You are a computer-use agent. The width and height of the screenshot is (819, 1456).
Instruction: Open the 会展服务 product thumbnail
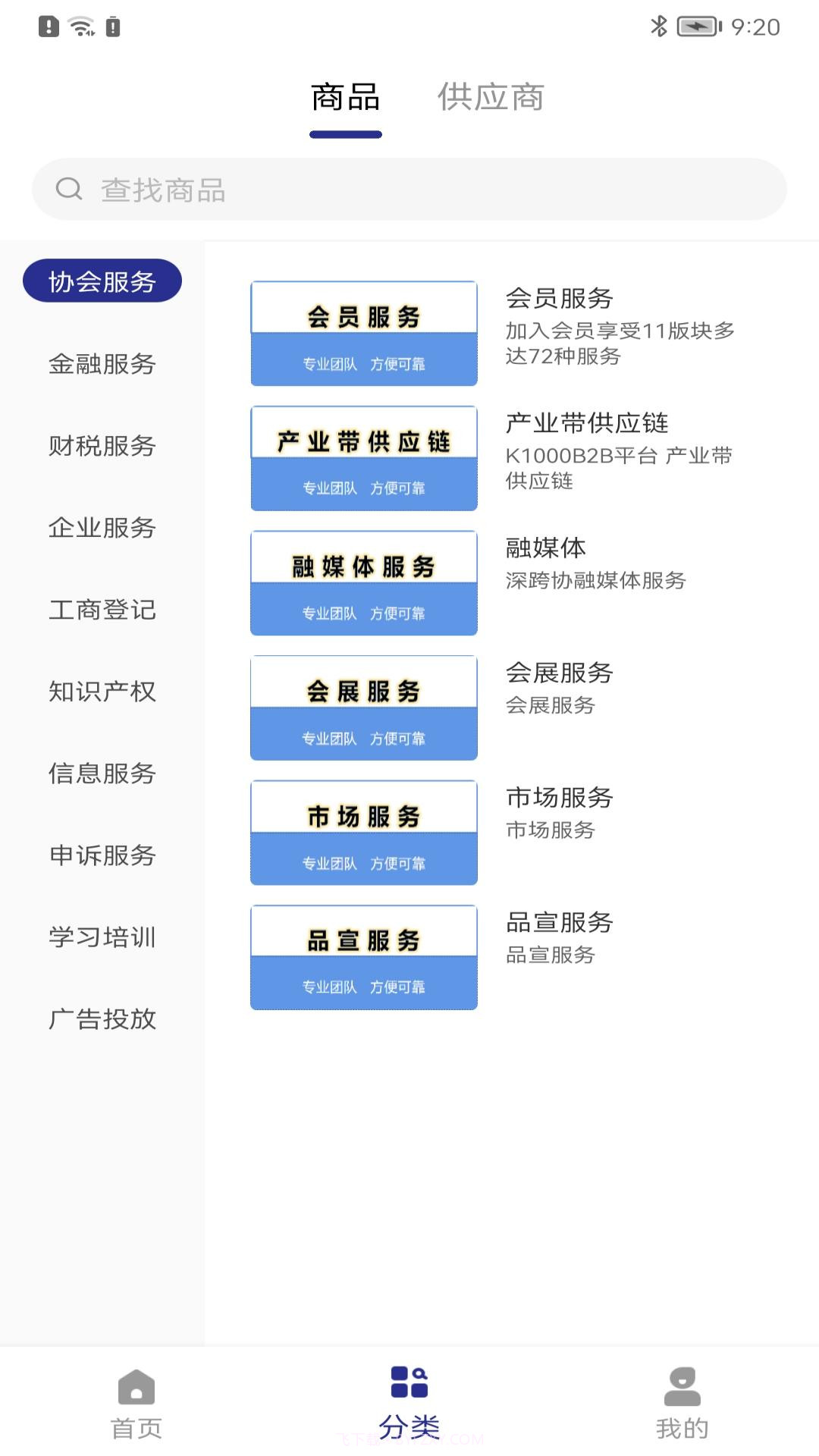[363, 707]
